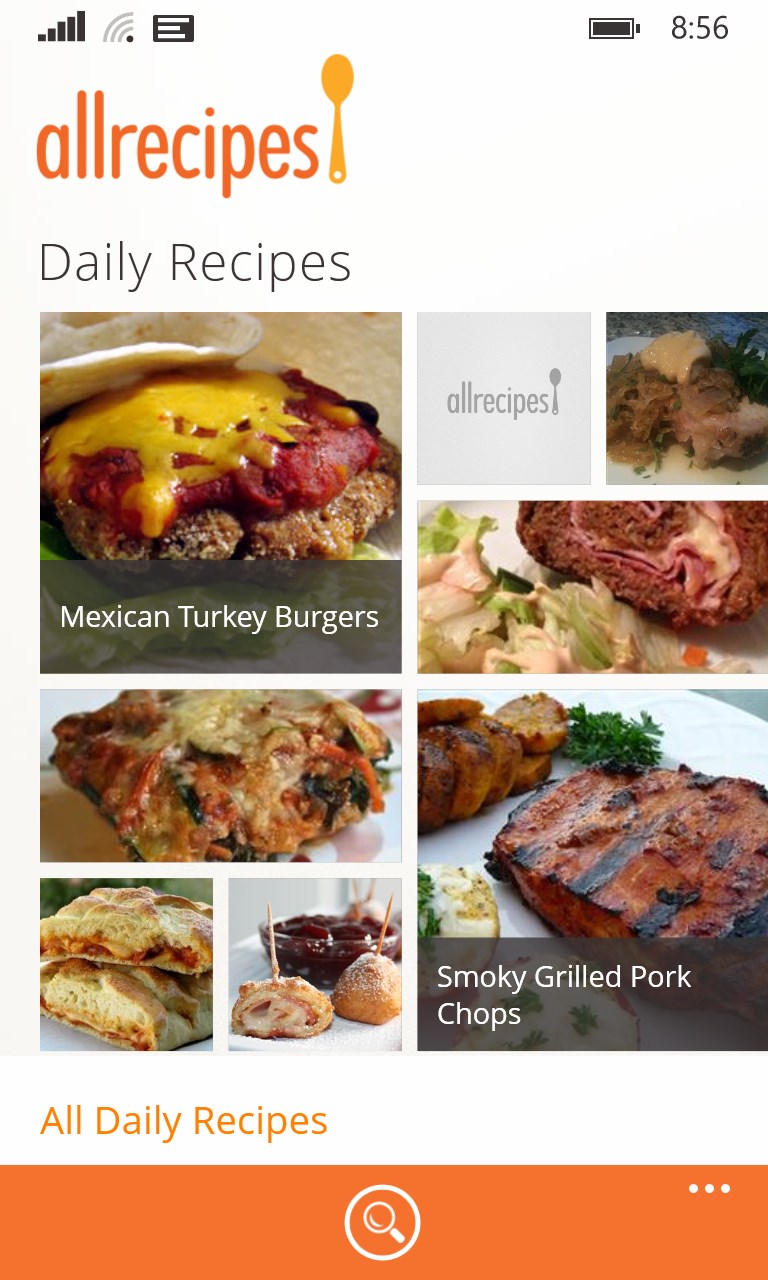View the Smoky Grilled Pork Chops recipe
Screen dimensions: 768x1280
[592, 869]
